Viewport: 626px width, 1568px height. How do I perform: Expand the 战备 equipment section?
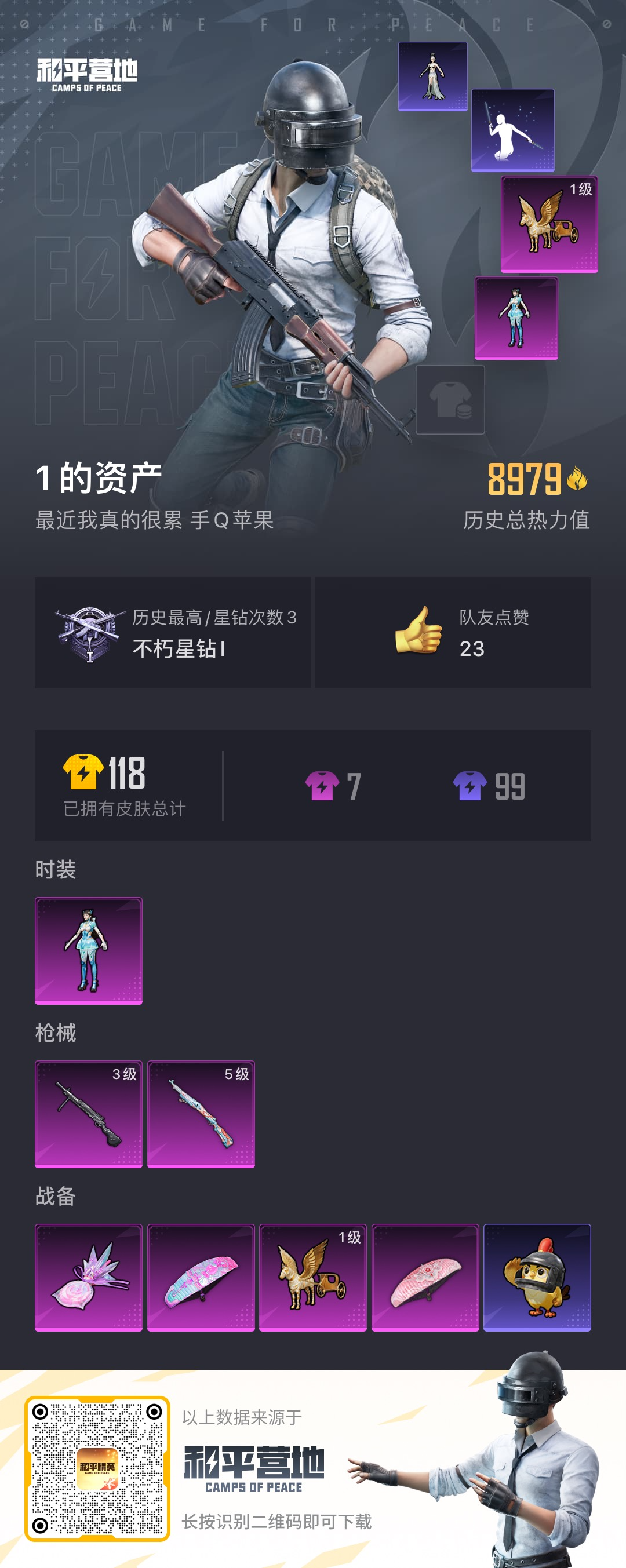tap(55, 1195)
